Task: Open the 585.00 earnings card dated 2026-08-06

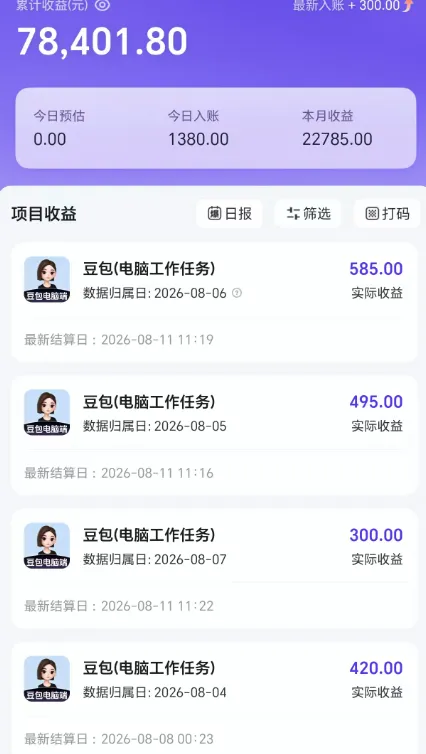Action: (214, 302)
